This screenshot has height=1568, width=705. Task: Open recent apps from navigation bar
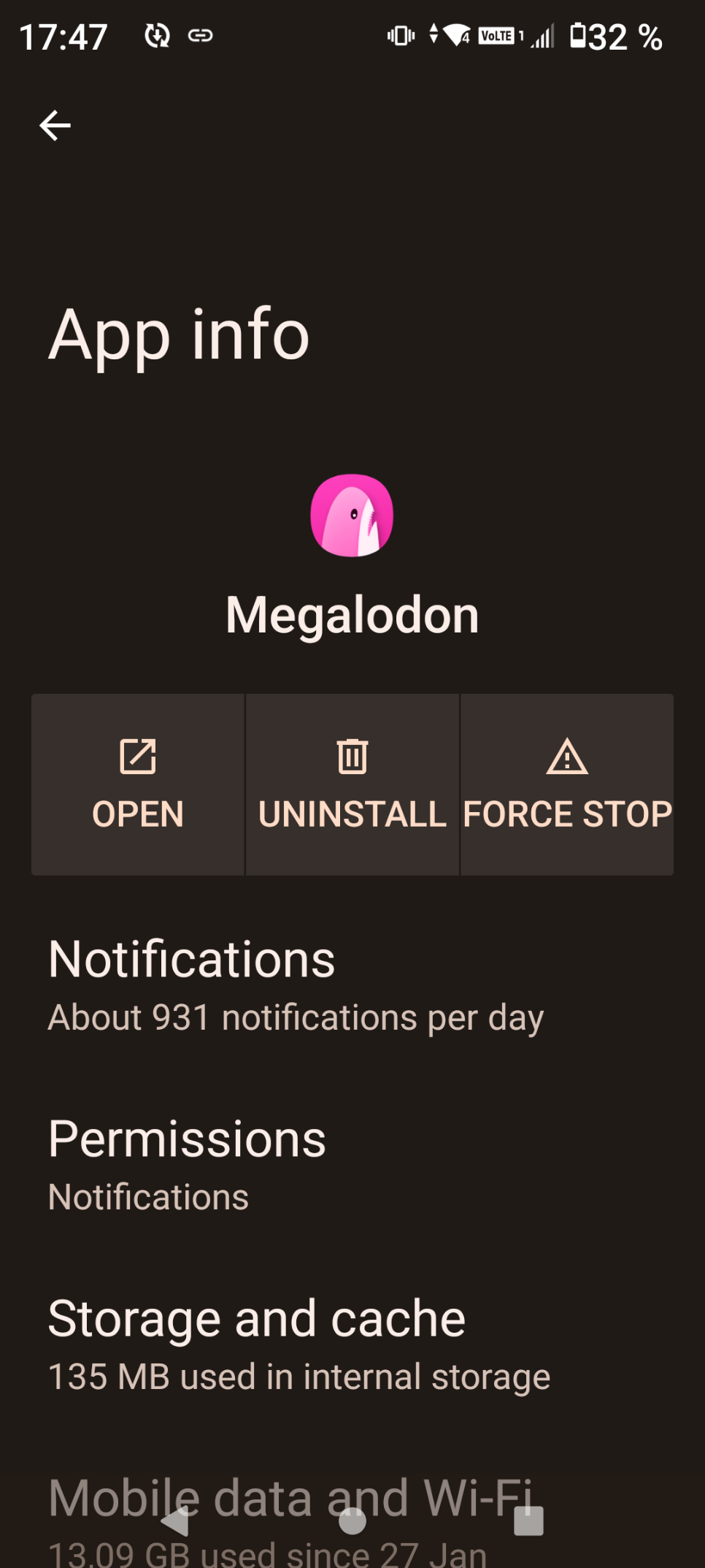pyautogui.click(x=528, y=1522)
